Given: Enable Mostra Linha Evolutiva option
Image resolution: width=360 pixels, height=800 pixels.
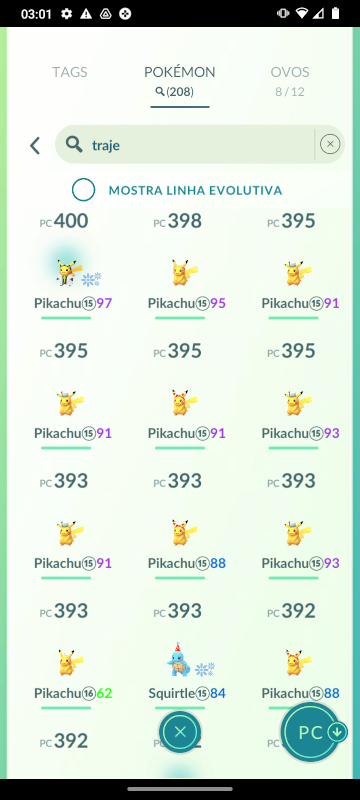Looking at the screenshot, I should click(x=83, y=190).
